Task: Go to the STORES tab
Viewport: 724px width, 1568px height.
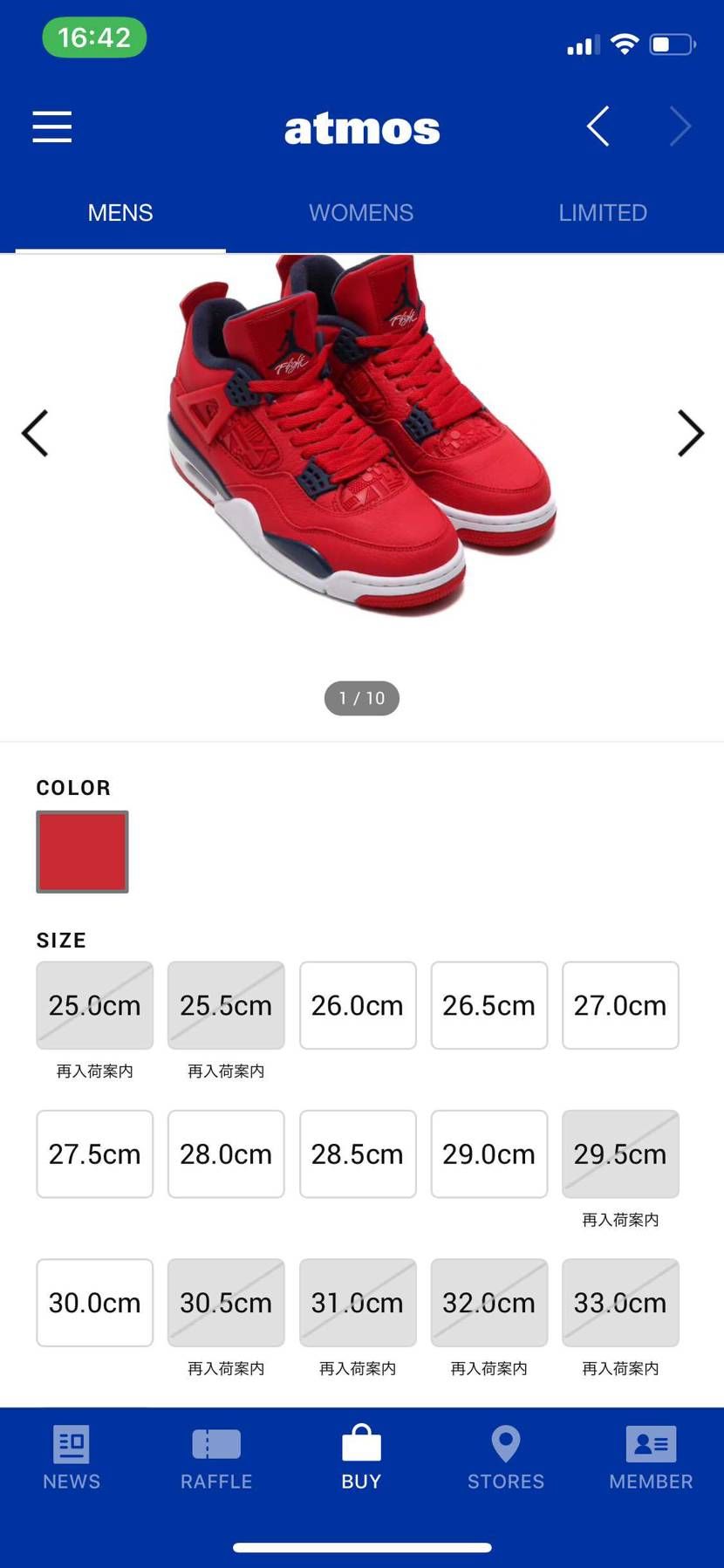Action: click(x=506, y=1458)
